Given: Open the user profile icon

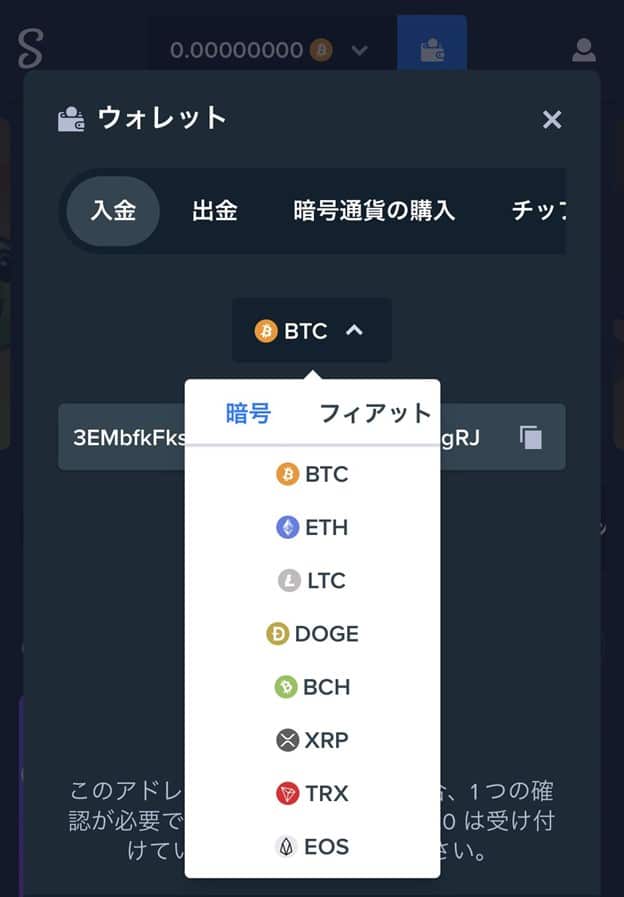Looking at the screenshot, I should tap(583, 50).
